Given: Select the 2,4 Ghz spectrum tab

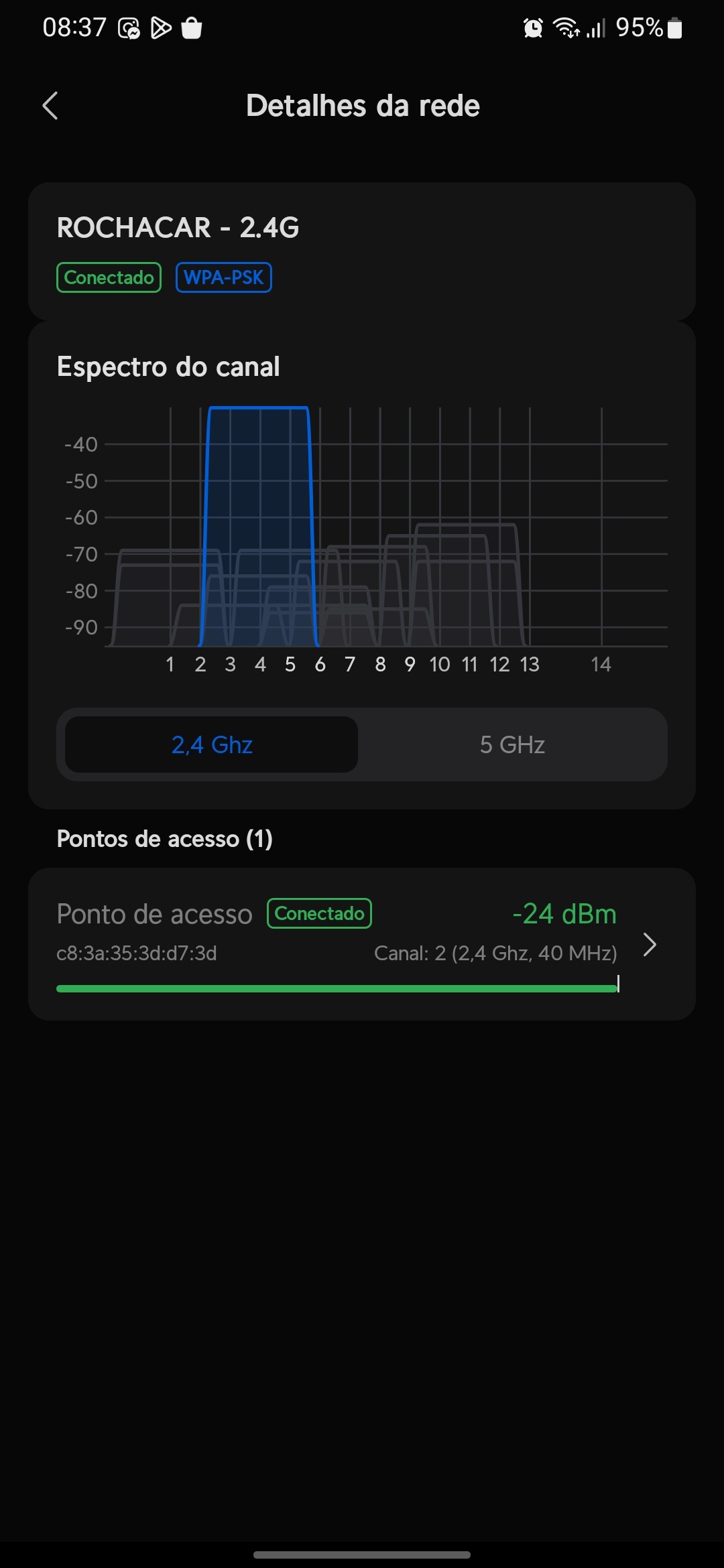Looking at the screenshot, I should click(212, 744).
